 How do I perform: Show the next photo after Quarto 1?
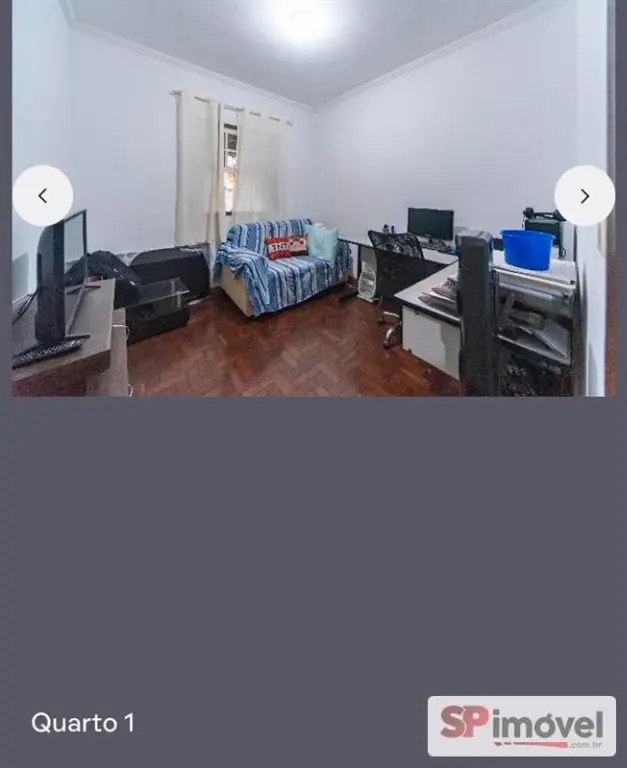(x=584, y=196)
